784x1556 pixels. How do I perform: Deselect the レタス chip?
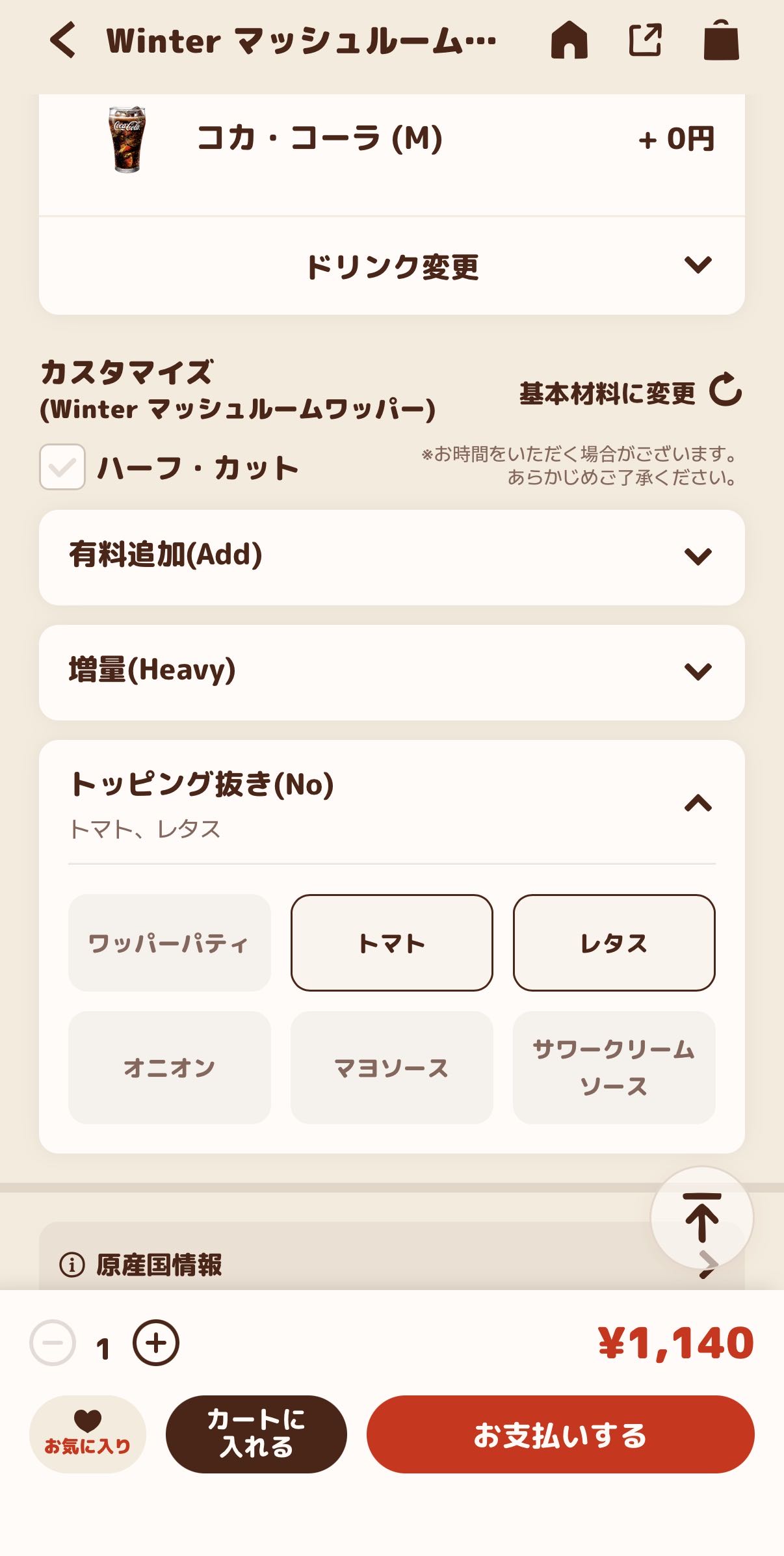(x=614, y=943)
